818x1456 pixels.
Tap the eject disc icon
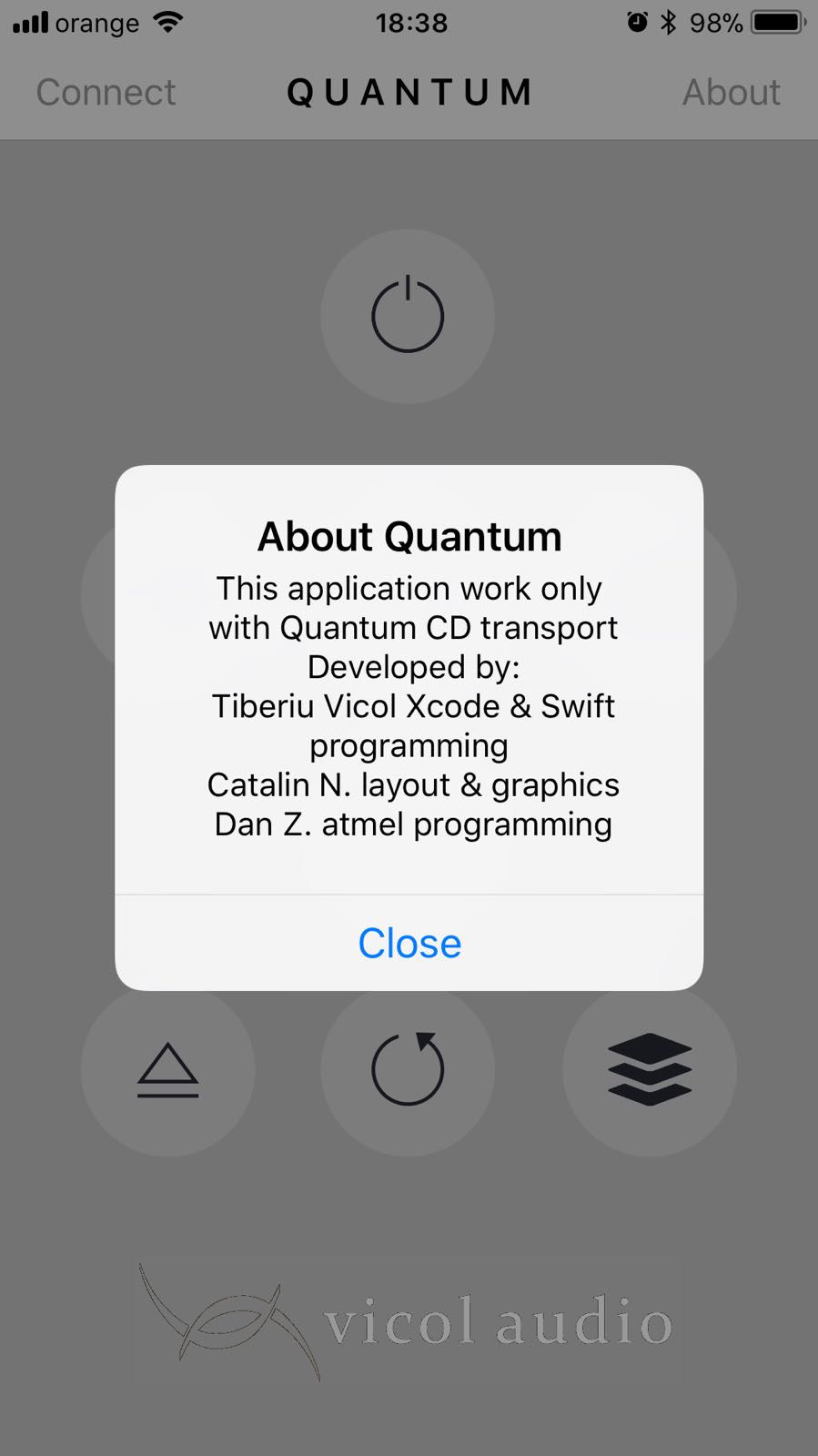click(x=167, y=1069)
